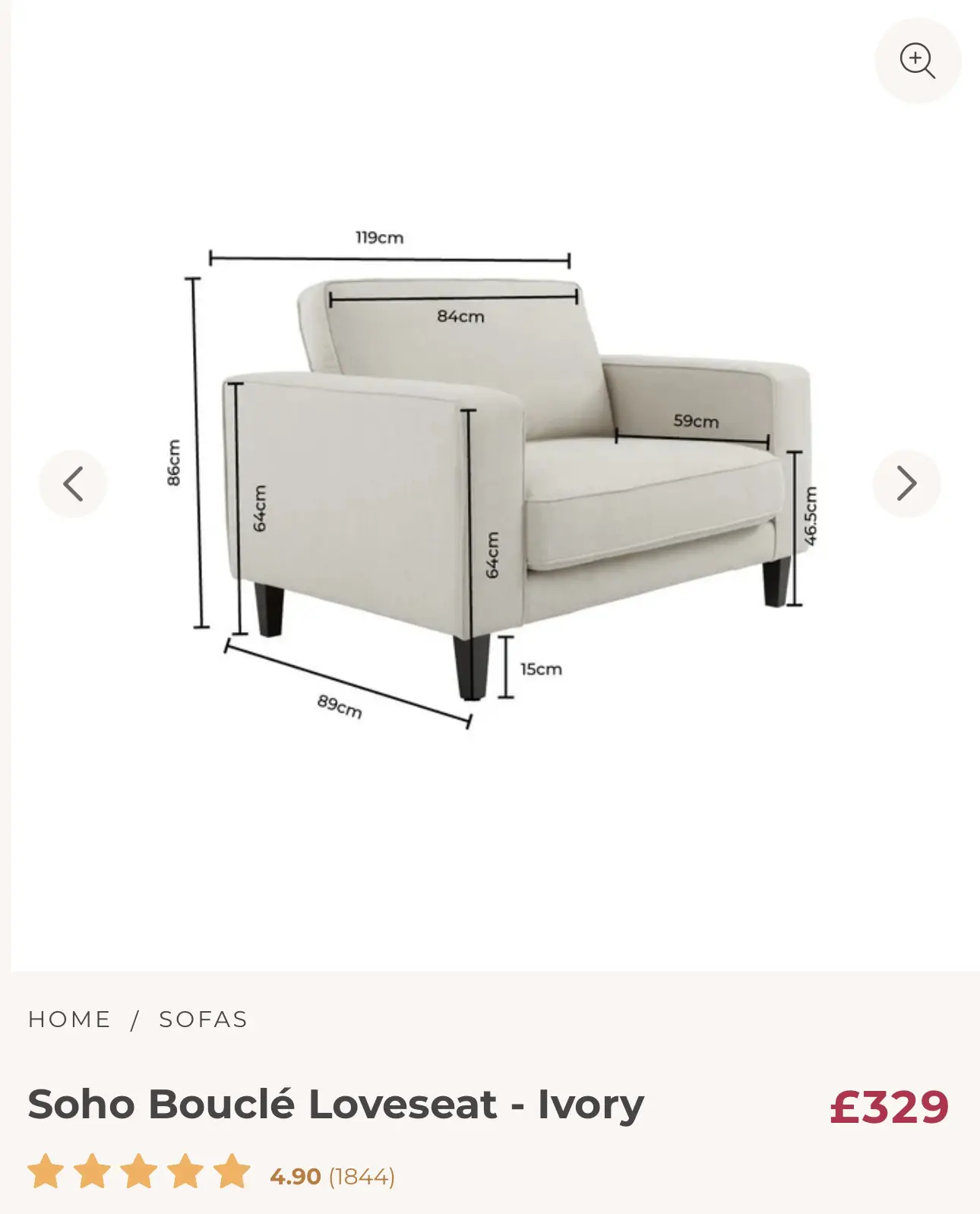Show the next product image
980x1214 pixels.
pos(906,484)
